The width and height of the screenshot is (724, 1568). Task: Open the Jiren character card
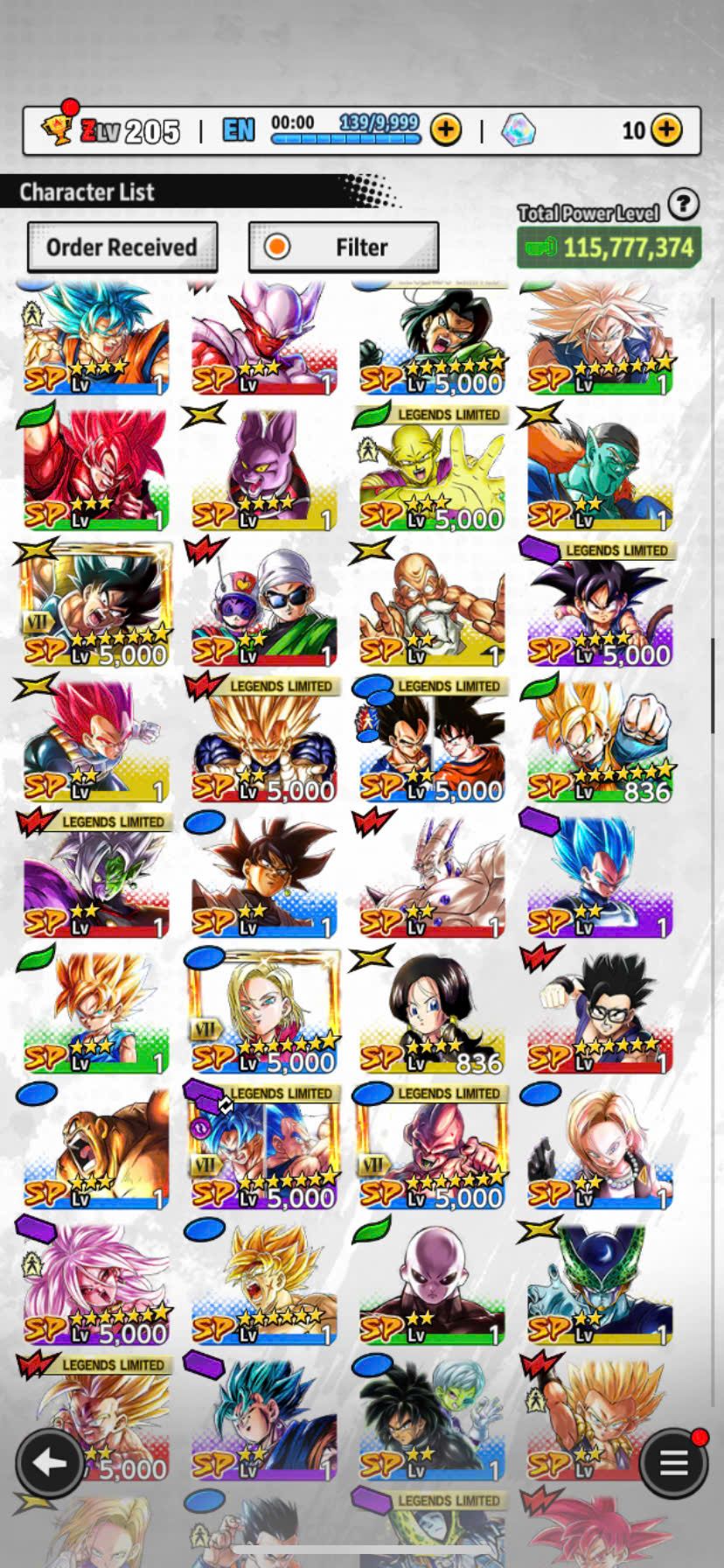432,1284
